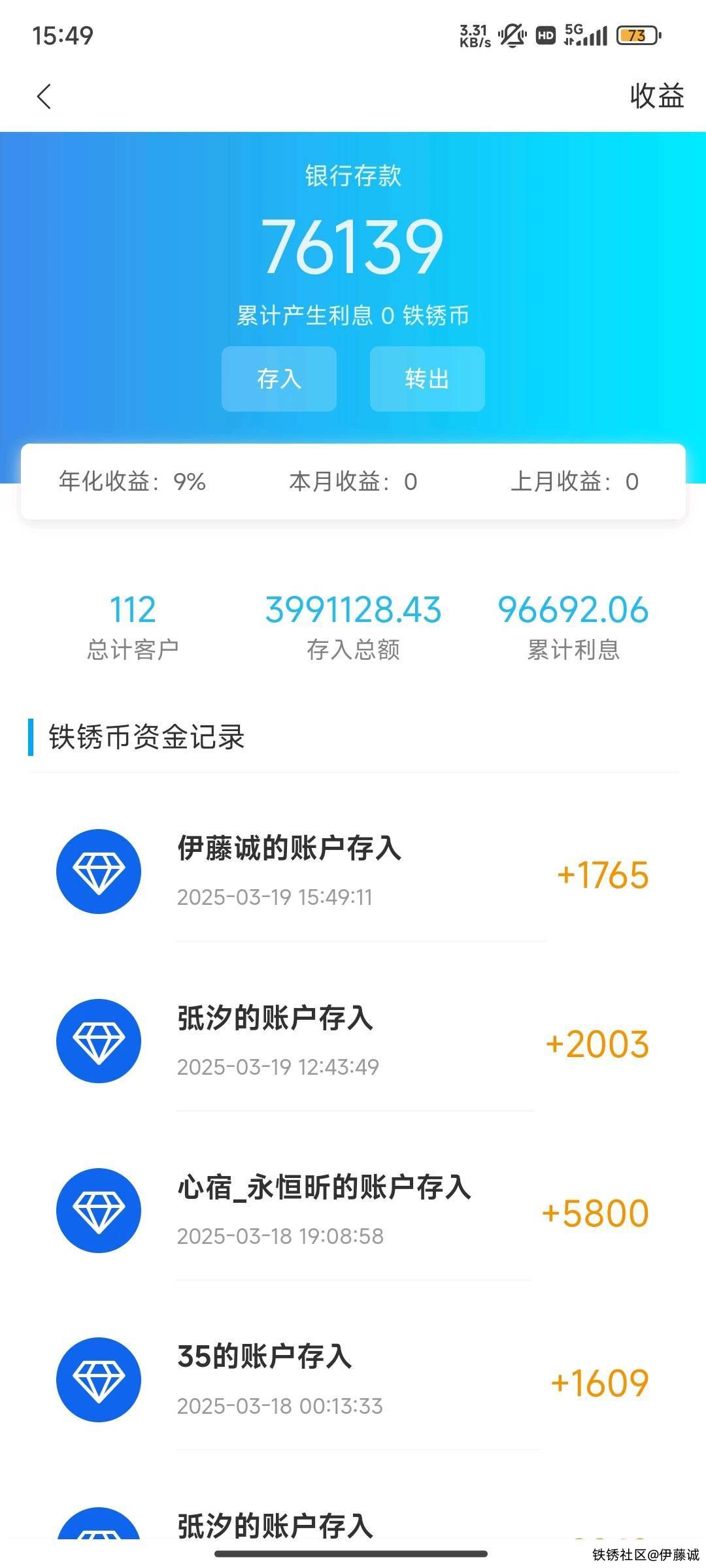Image resolution: width=706 pixels, height=1568 pixels.
Task: Go back using the top-left arrow
Action: [44, 97]
